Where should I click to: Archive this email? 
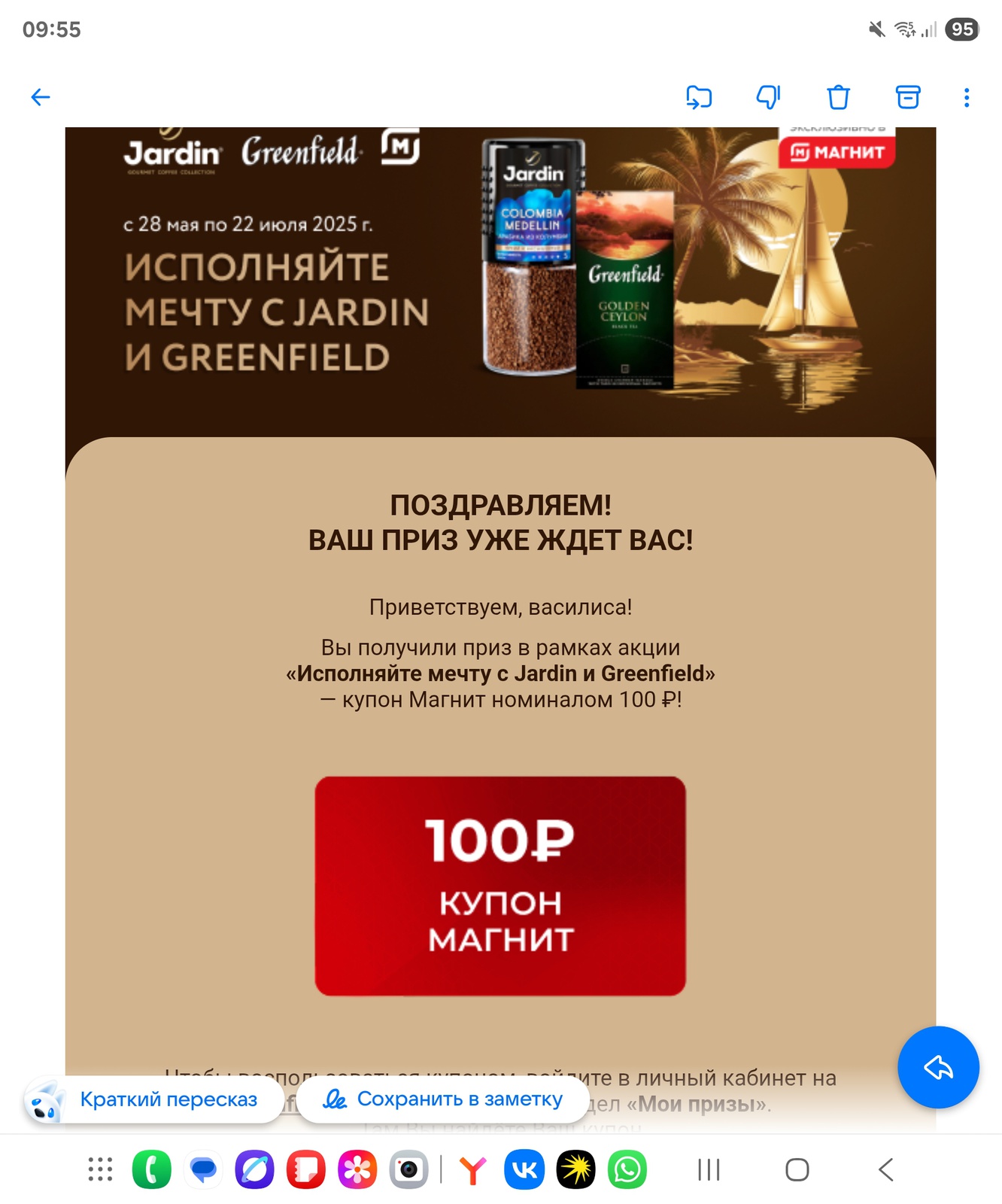tap(908, 97)
